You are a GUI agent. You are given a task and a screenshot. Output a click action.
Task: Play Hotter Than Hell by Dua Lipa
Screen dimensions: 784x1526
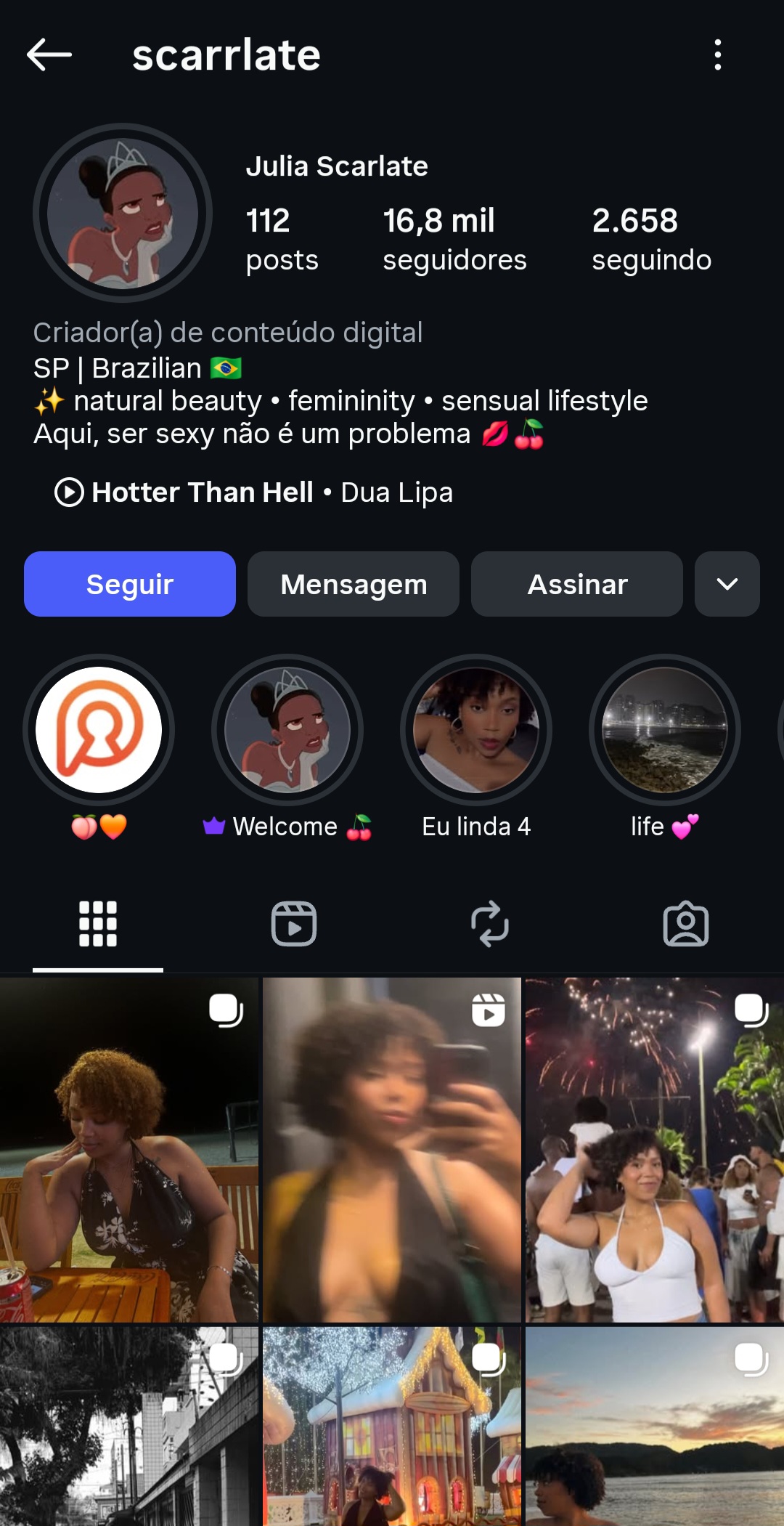point(254,492)
